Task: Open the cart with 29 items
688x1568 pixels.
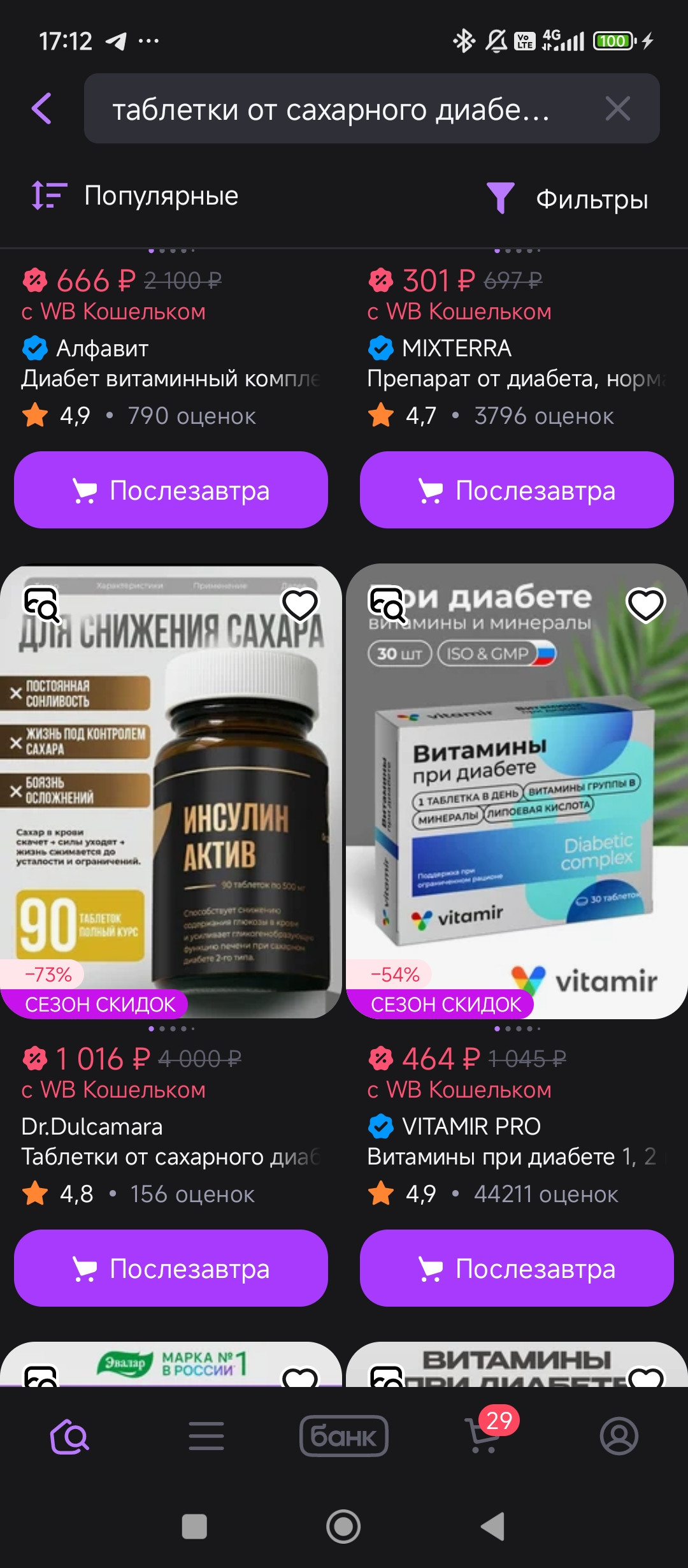Action: tap(483, 1437)
